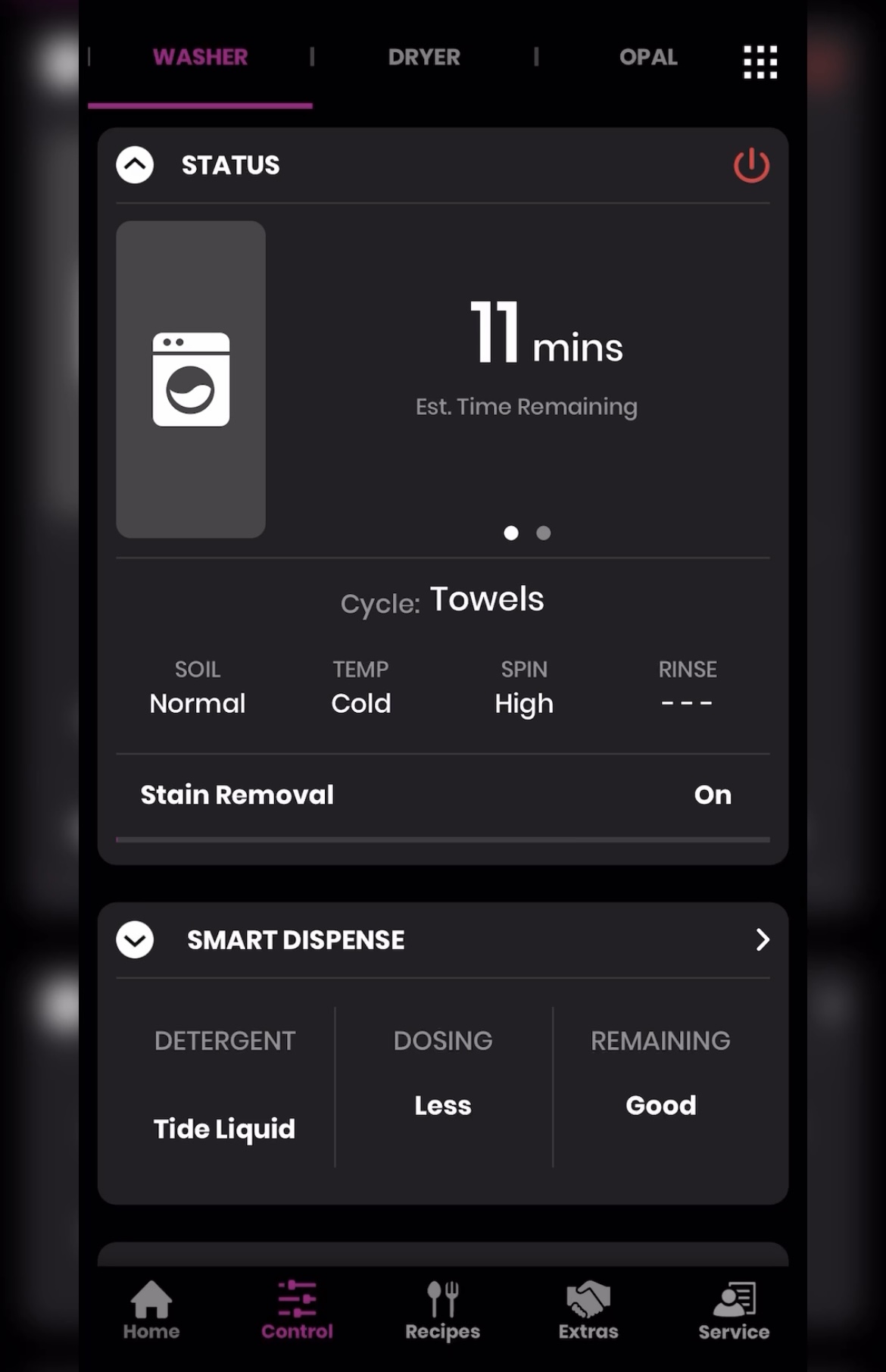Open the appliance grid menu

coord(760,62)
